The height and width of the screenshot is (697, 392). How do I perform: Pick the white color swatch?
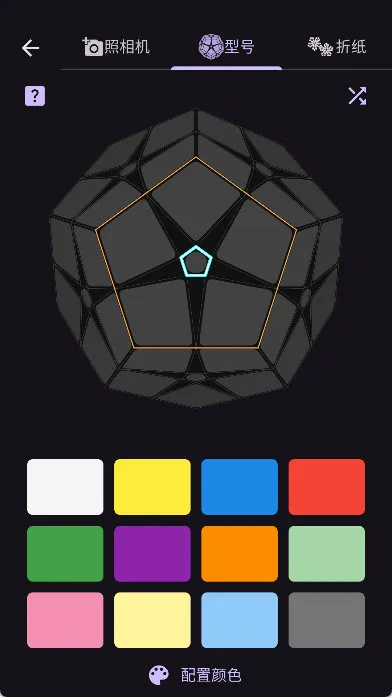coord(65,487)
